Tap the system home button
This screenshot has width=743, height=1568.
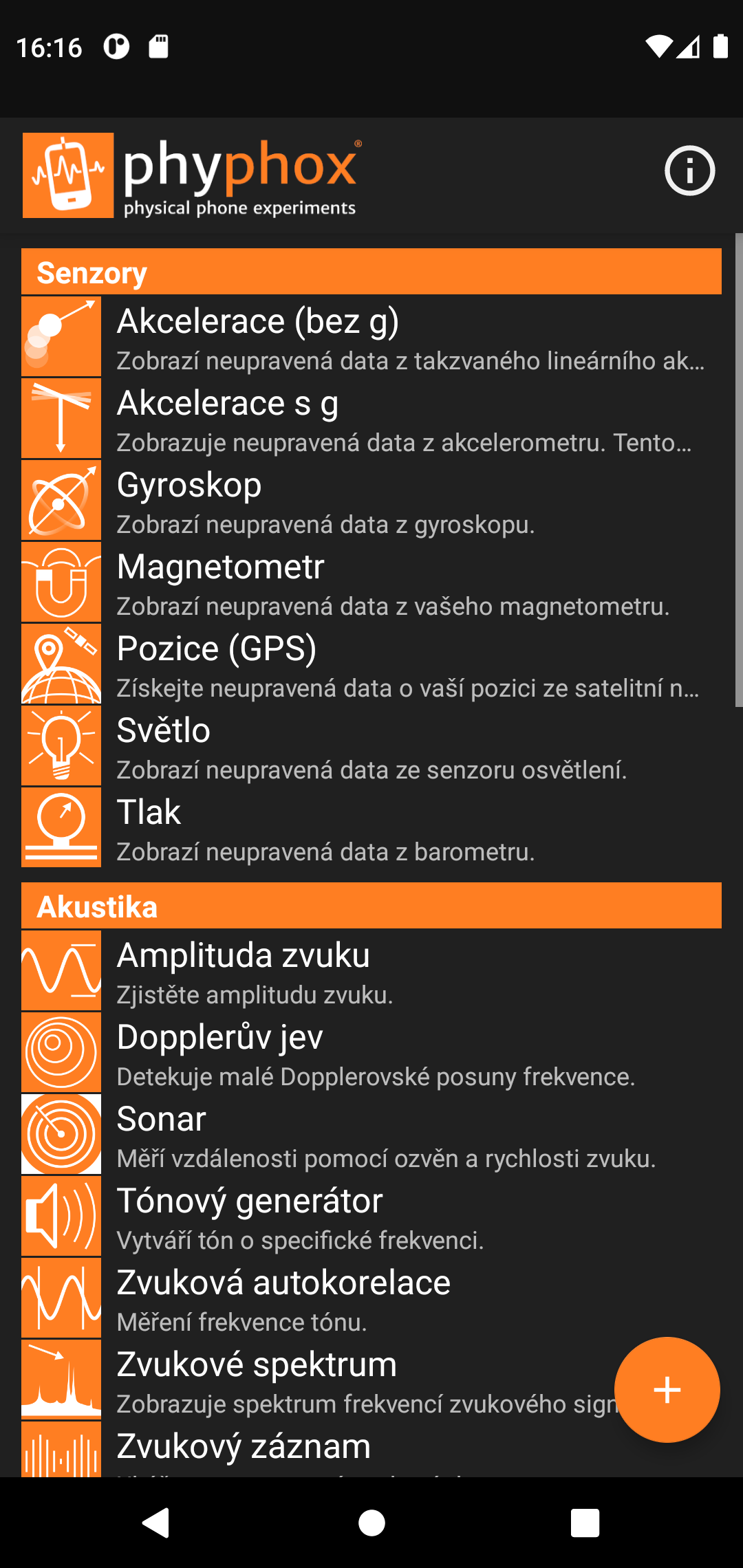coord(371,1523)
